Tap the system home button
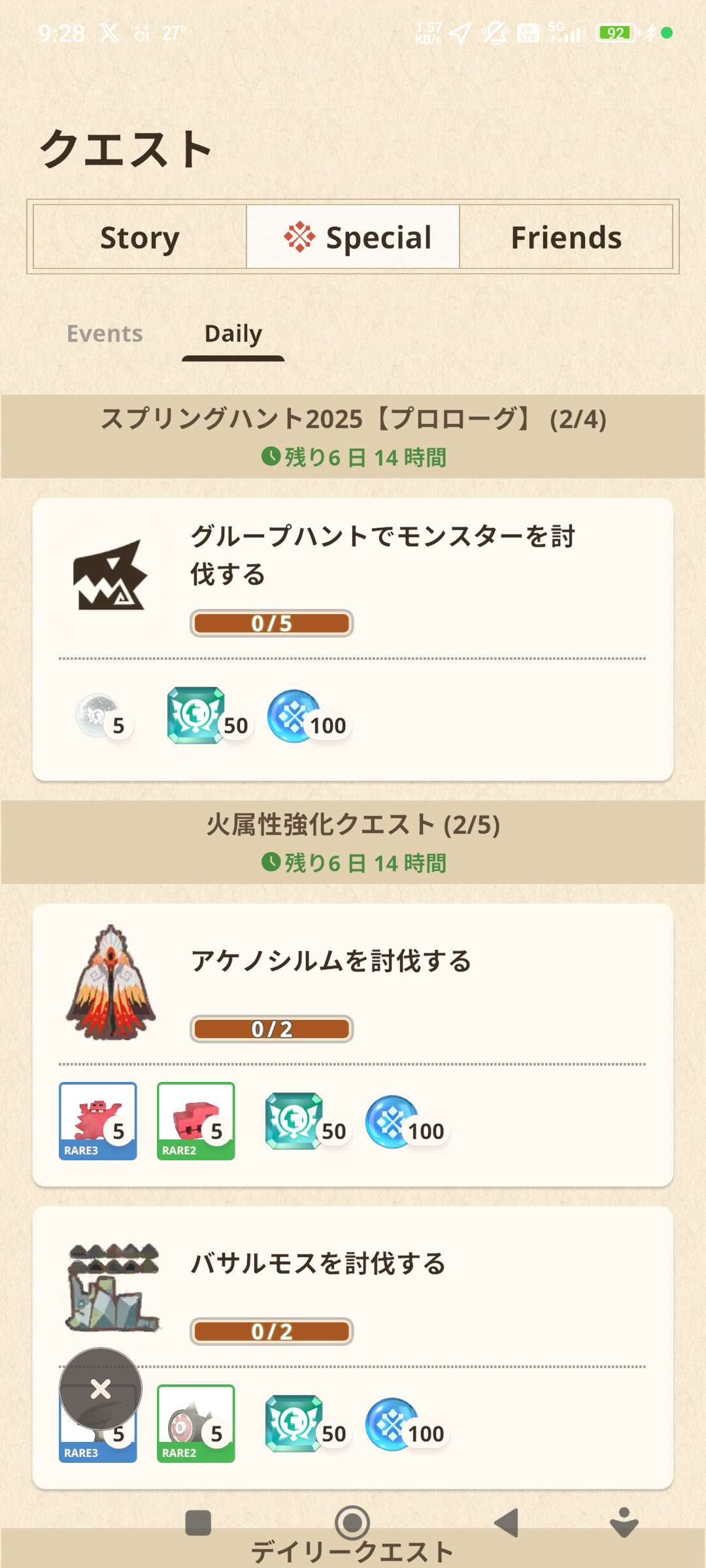Screen dimensions: 706x1568 tap(352, 1523)
